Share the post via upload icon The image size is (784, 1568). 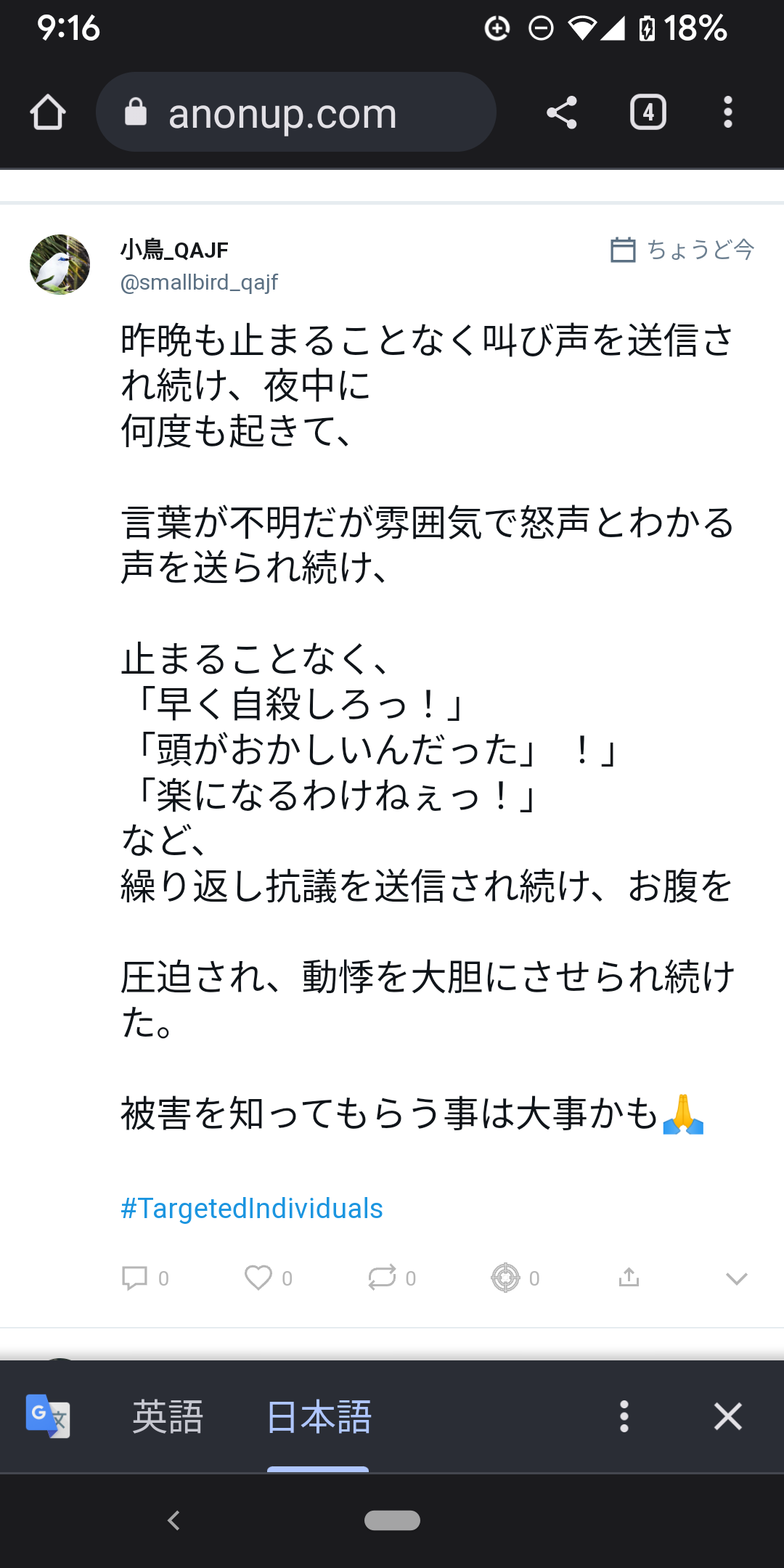629,1278
